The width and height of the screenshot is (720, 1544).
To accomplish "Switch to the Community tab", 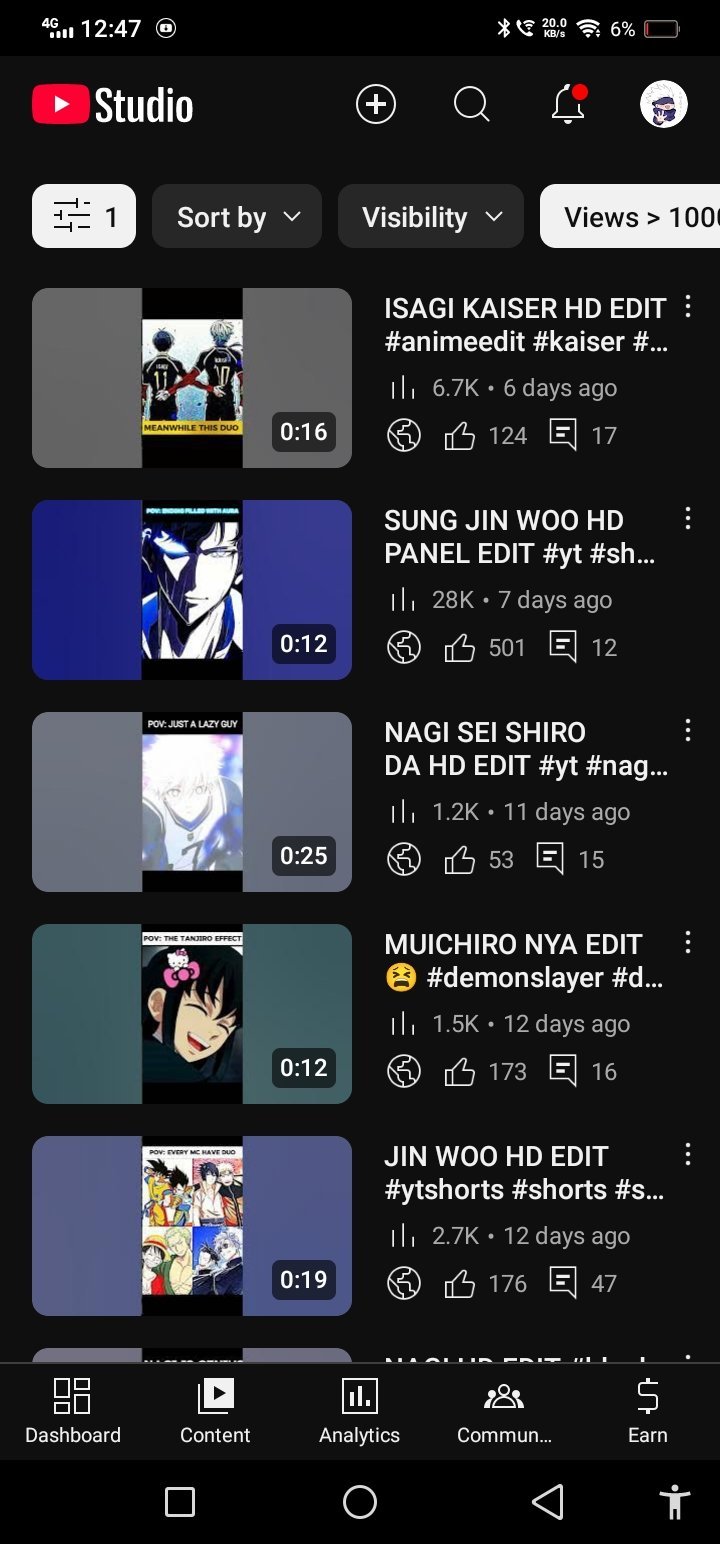I will click(x=504, y=1410).
